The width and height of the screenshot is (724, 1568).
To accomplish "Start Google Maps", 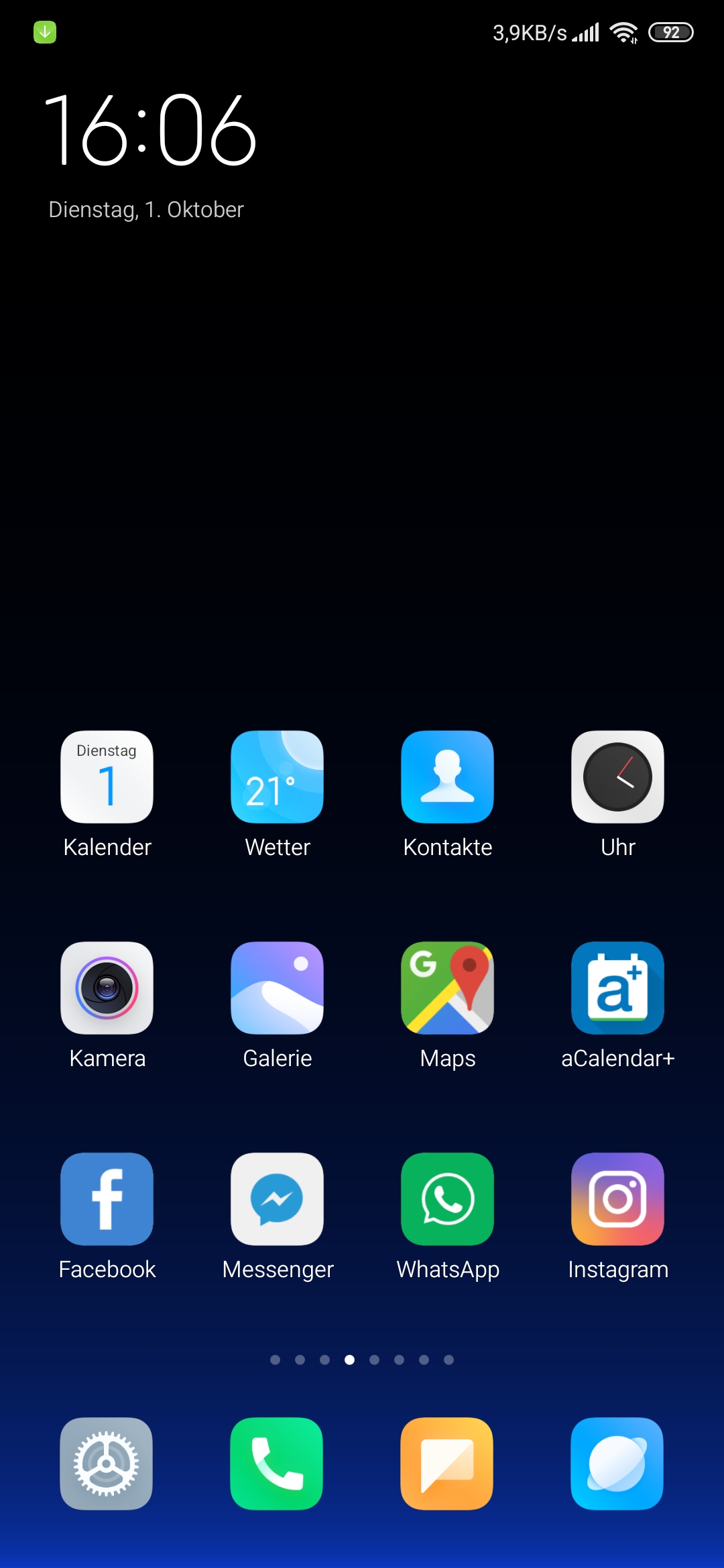I will (x=447, y=988).
